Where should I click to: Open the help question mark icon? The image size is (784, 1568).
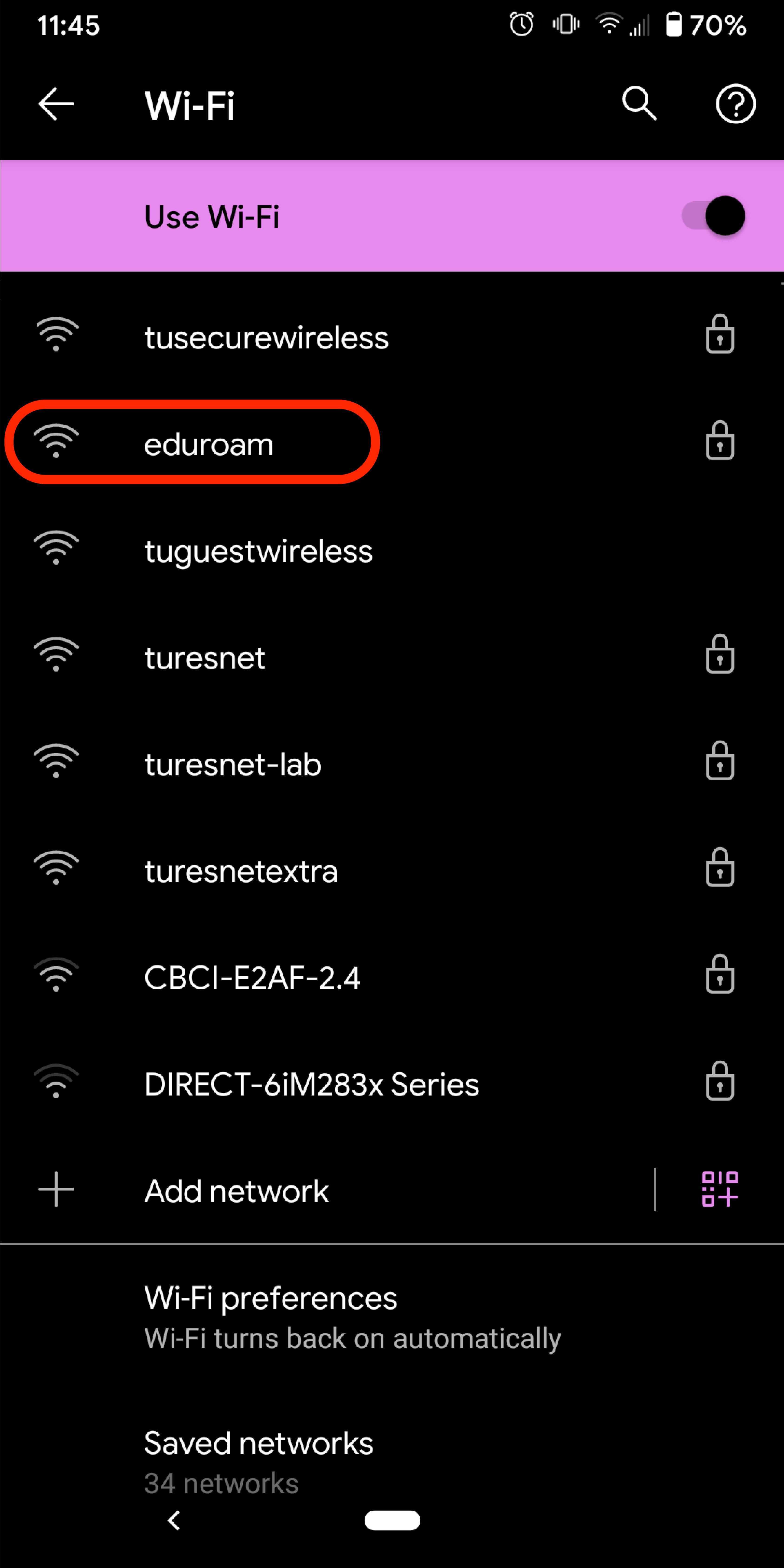[x=735, y=104]
